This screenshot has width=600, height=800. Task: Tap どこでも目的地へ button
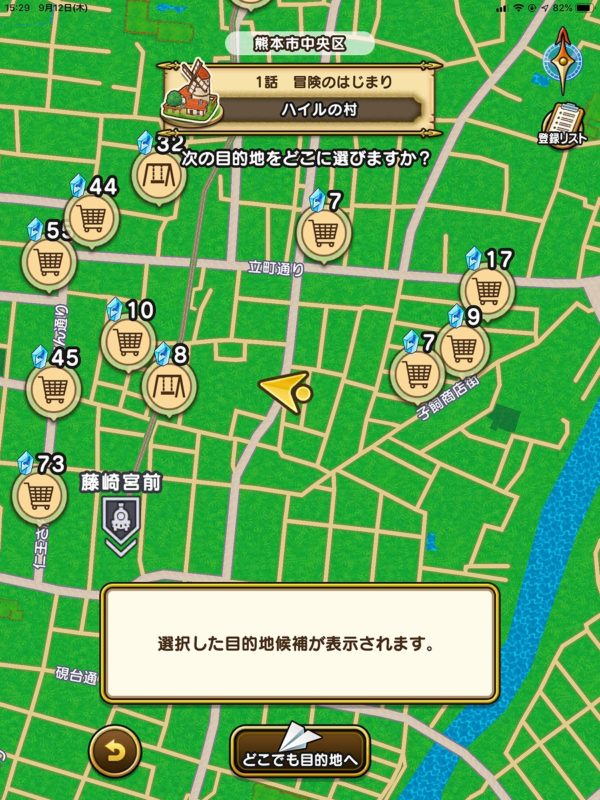[300, 750]
